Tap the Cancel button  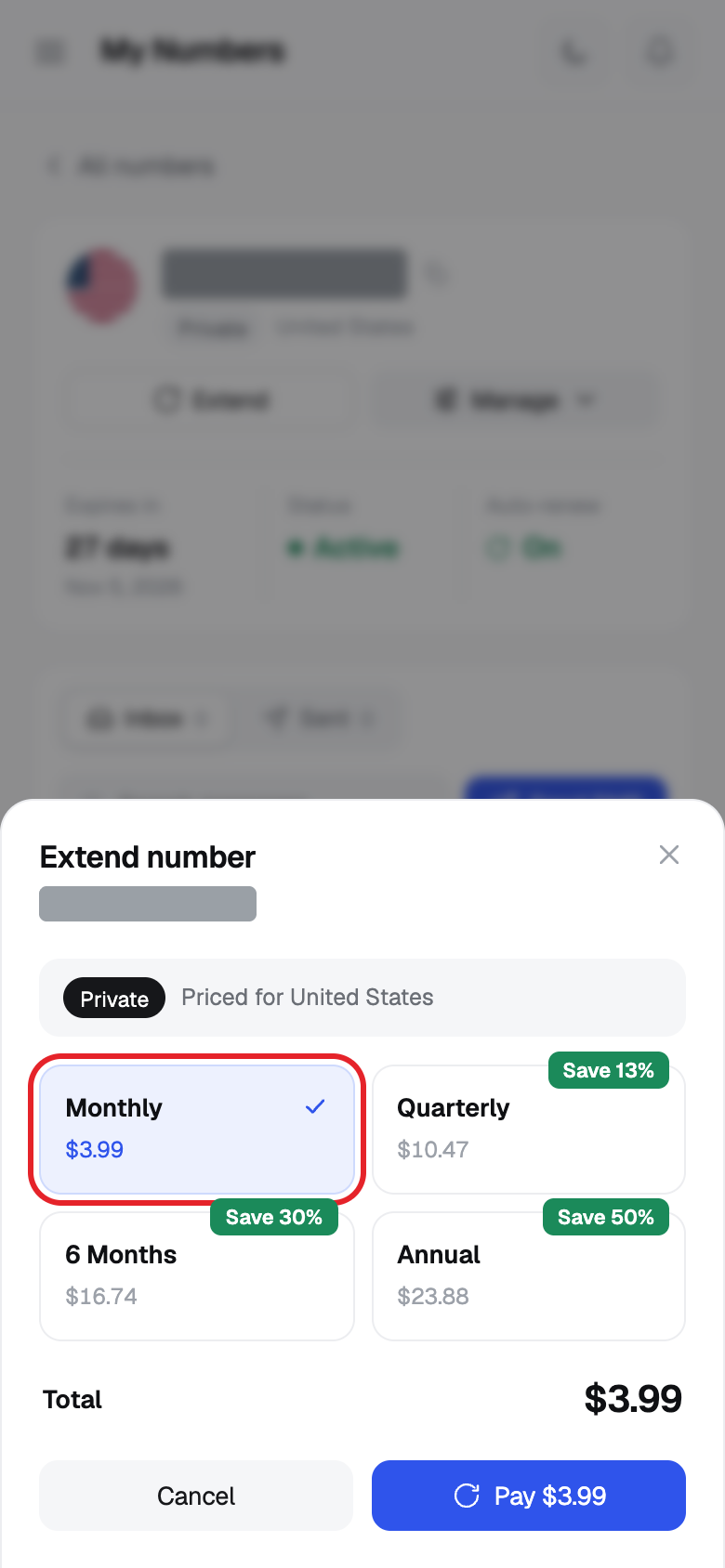coord(196,1496)
